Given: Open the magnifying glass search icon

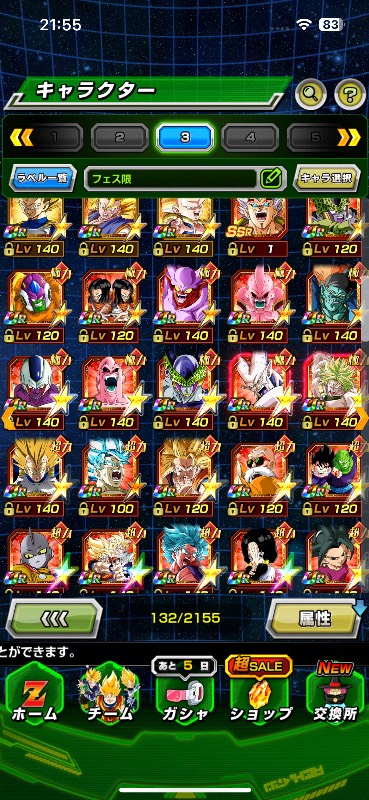Looking at the screenshot, I should [311, 93].
